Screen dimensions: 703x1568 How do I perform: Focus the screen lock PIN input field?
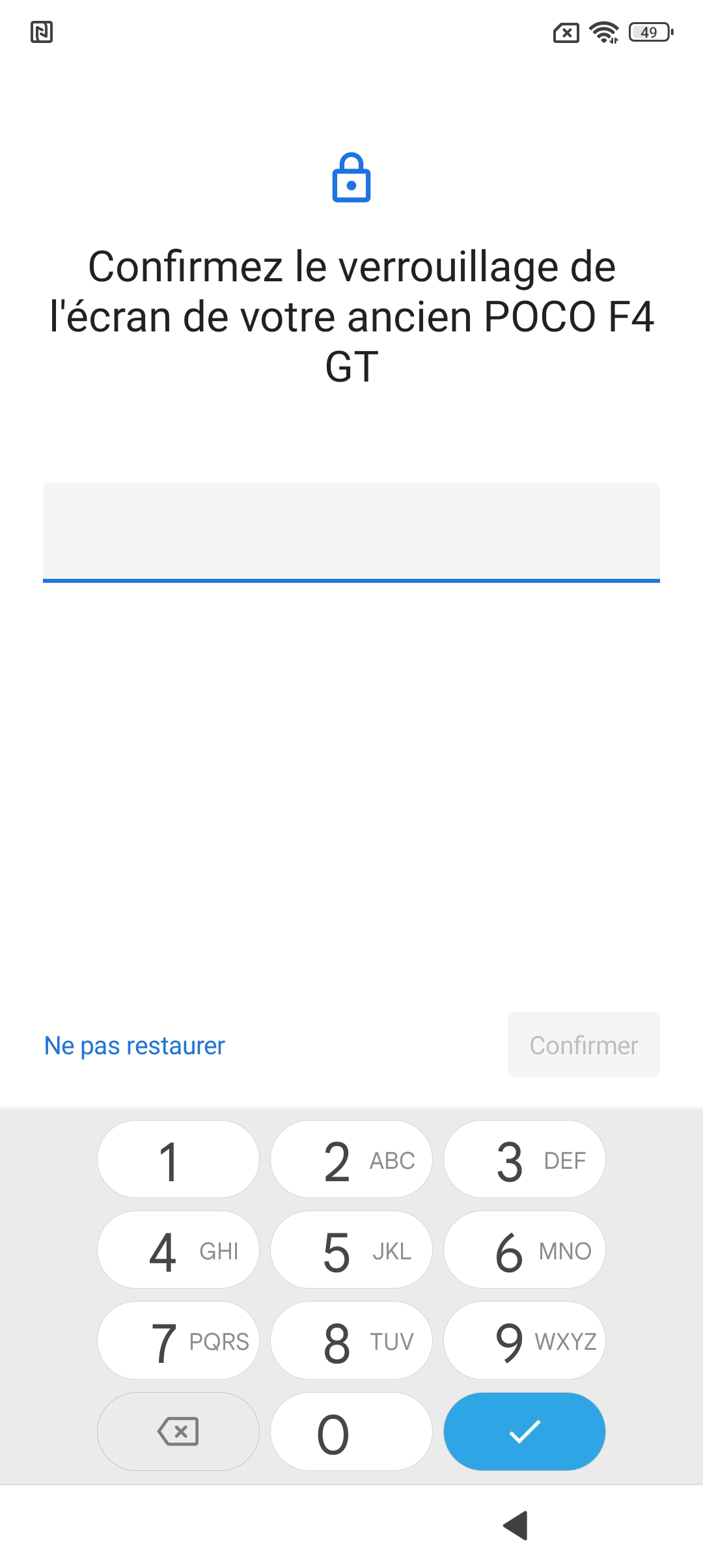click(x=351, y=531)
